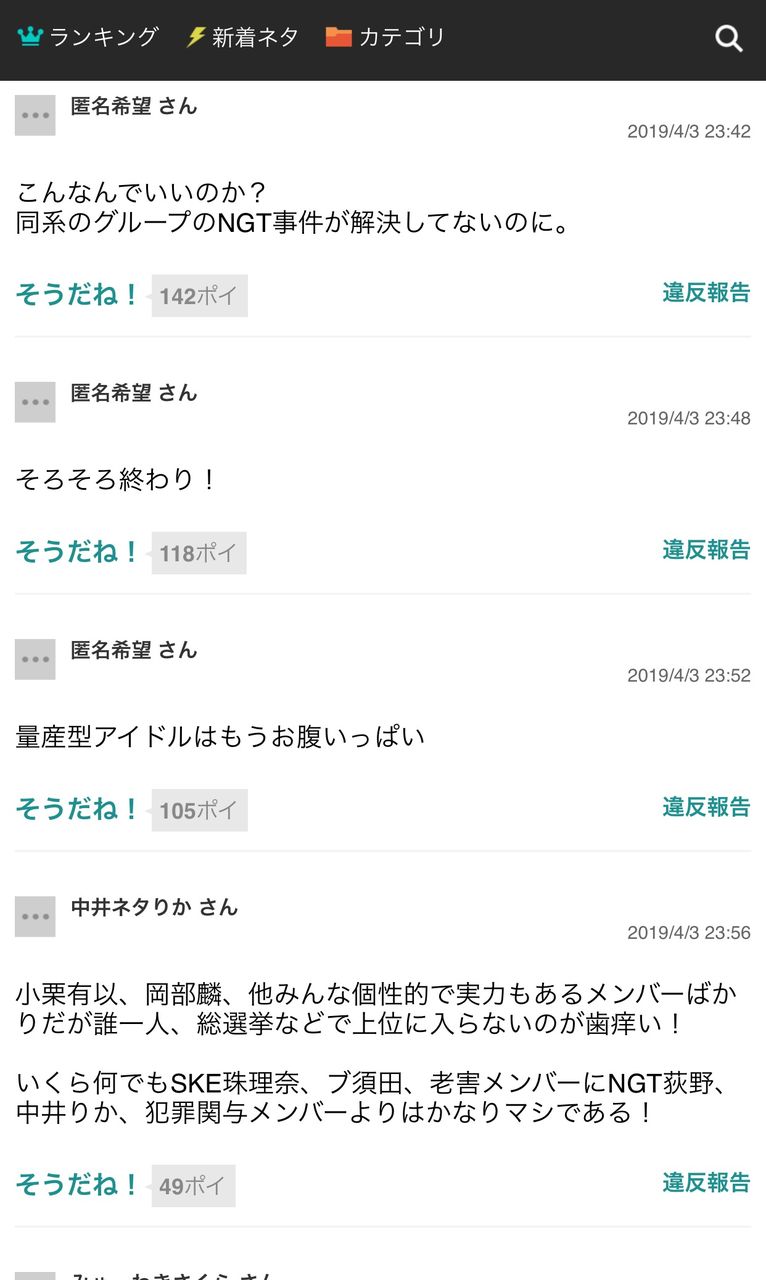
Task: Like 中井ネタりか's comment with そうだね！
Action: [x=77, y=1185]
